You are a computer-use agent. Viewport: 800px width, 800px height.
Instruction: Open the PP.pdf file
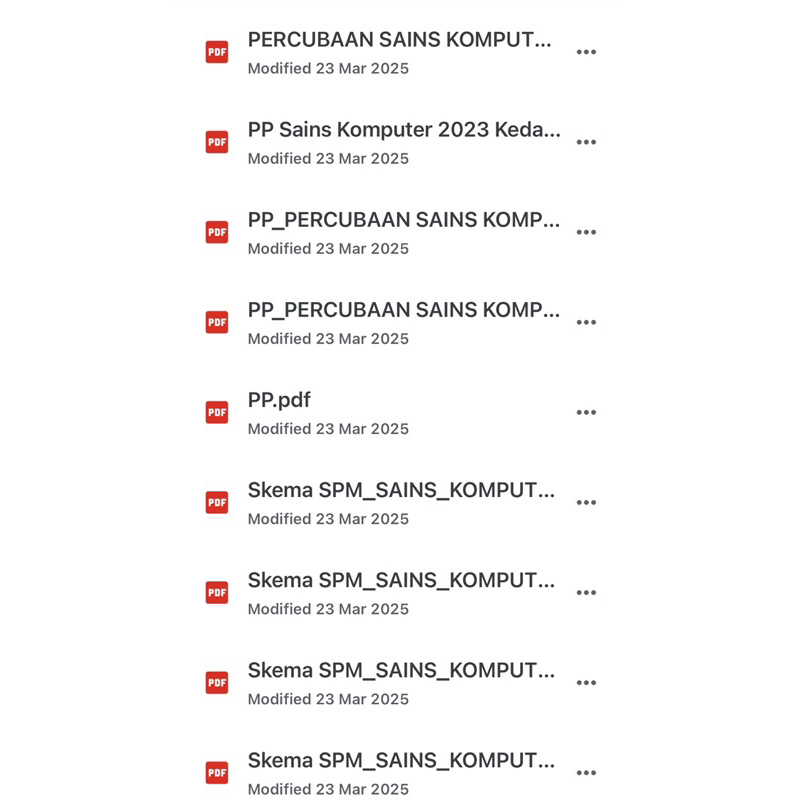279,401
